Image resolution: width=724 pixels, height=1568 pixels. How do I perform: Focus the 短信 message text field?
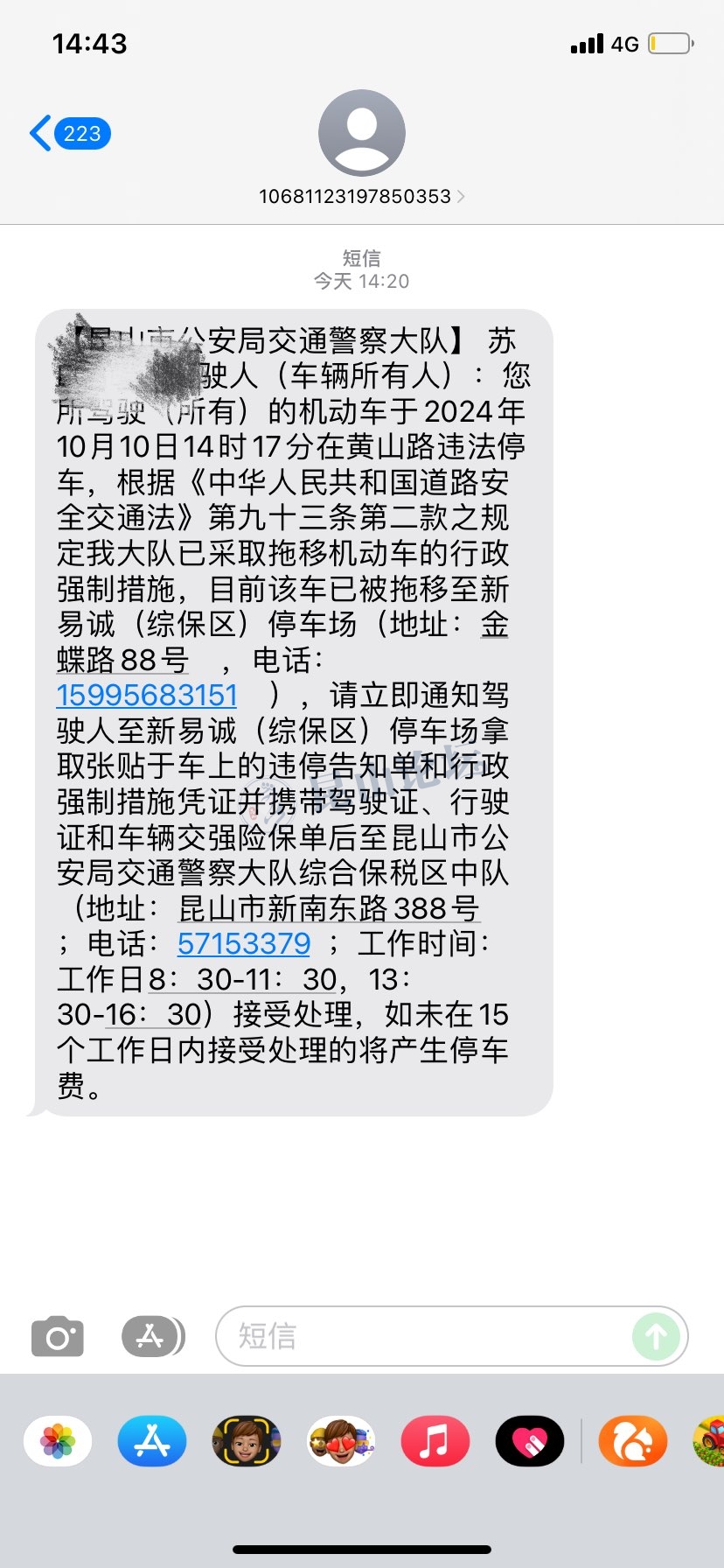[420, 1336]
